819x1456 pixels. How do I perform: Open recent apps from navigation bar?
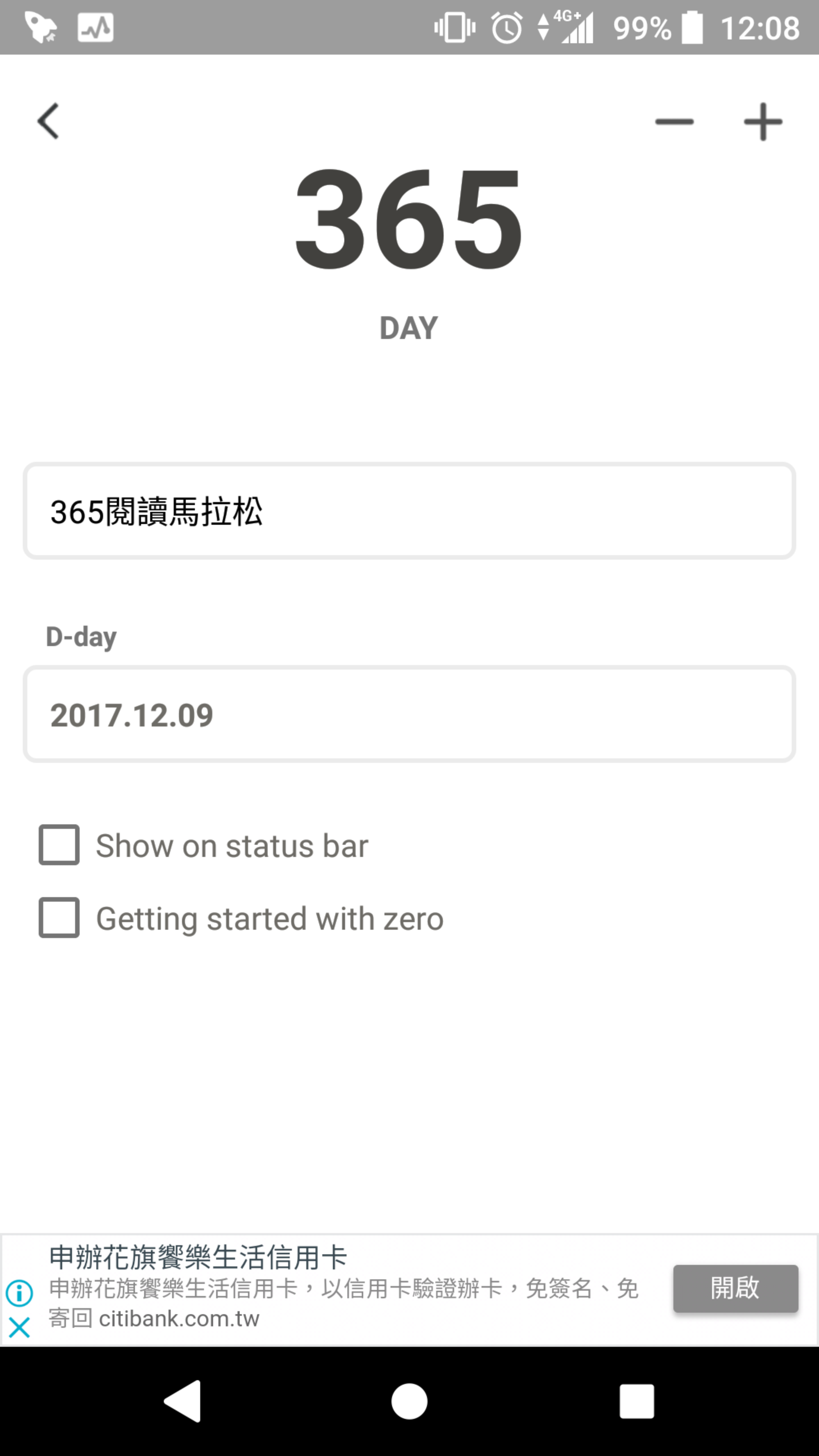637,1401
